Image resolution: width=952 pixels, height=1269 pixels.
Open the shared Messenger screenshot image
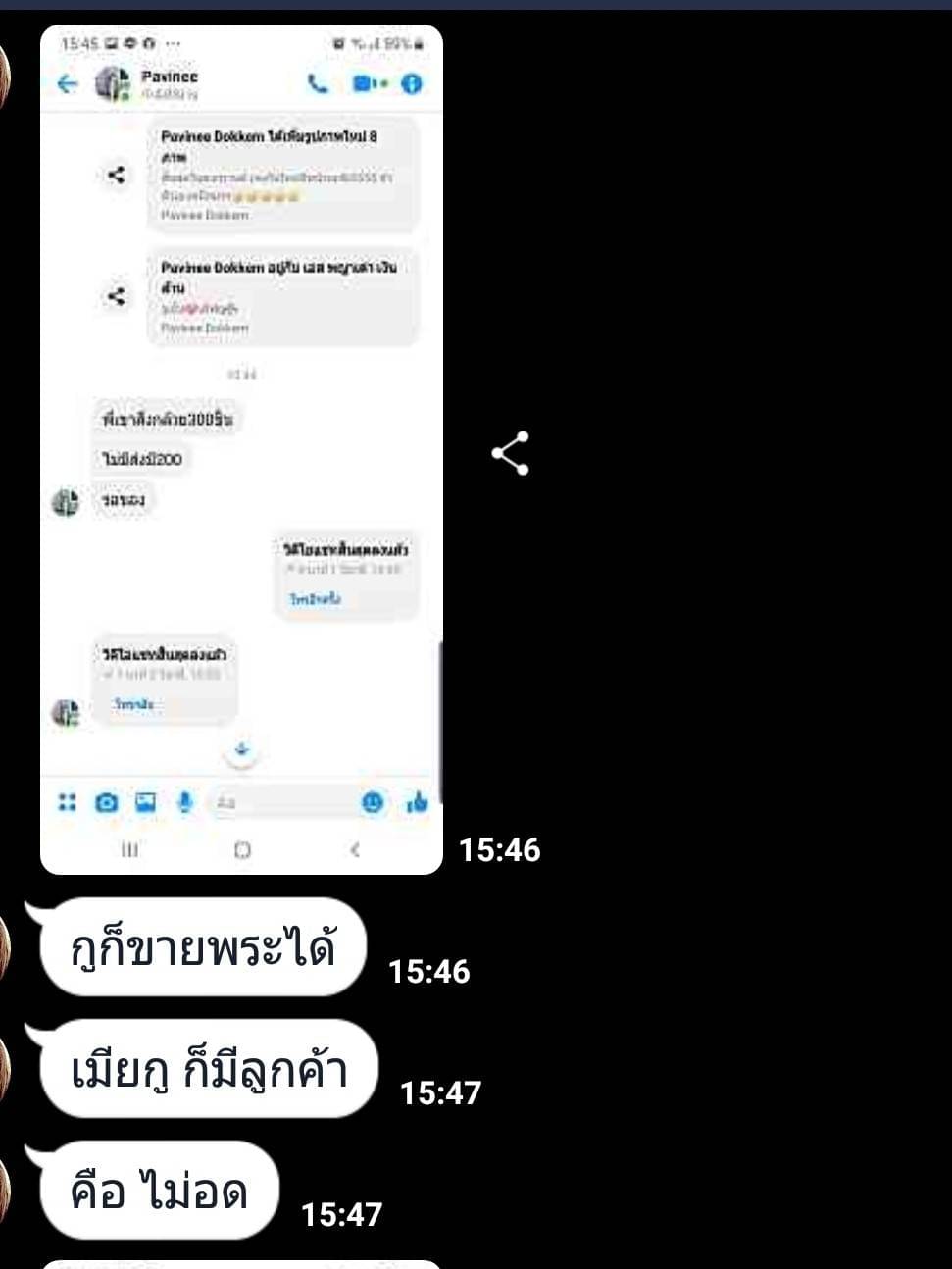[241, 448]
